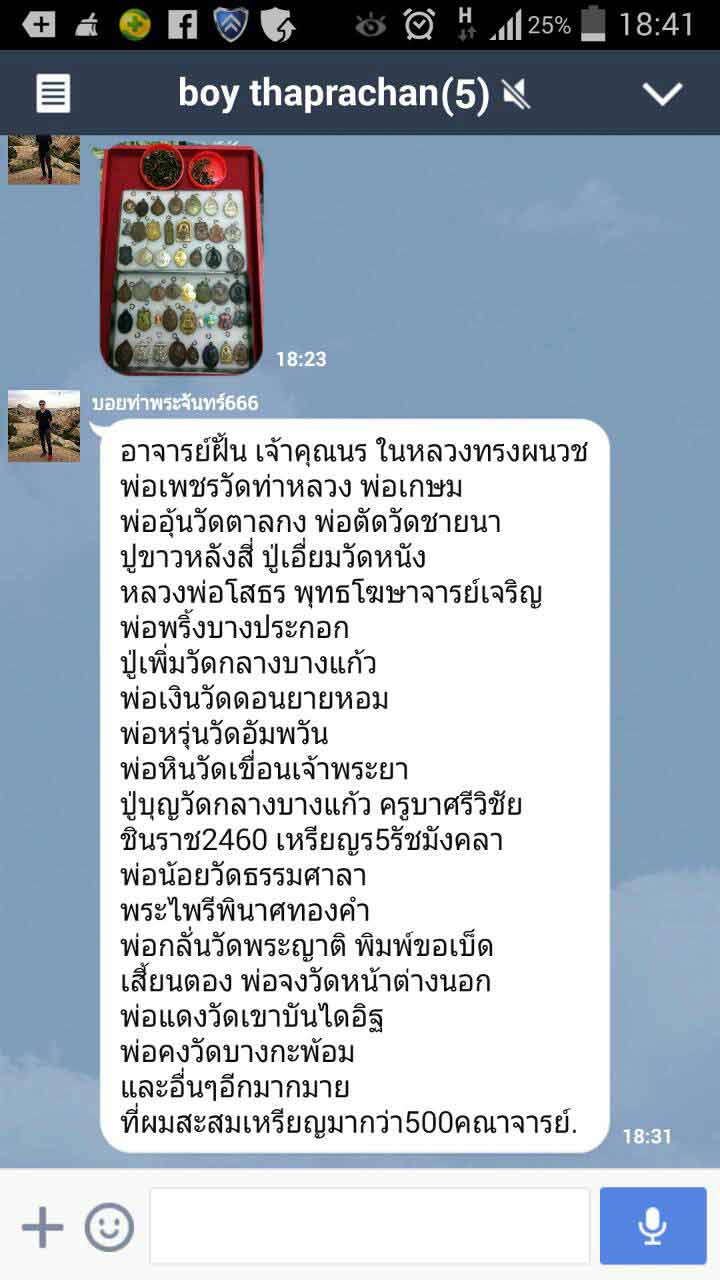Image resolution: width=720 pixels, height=1280 pixels.
Task: Expand the chat options chevron
Action: (x=661, y=94)
